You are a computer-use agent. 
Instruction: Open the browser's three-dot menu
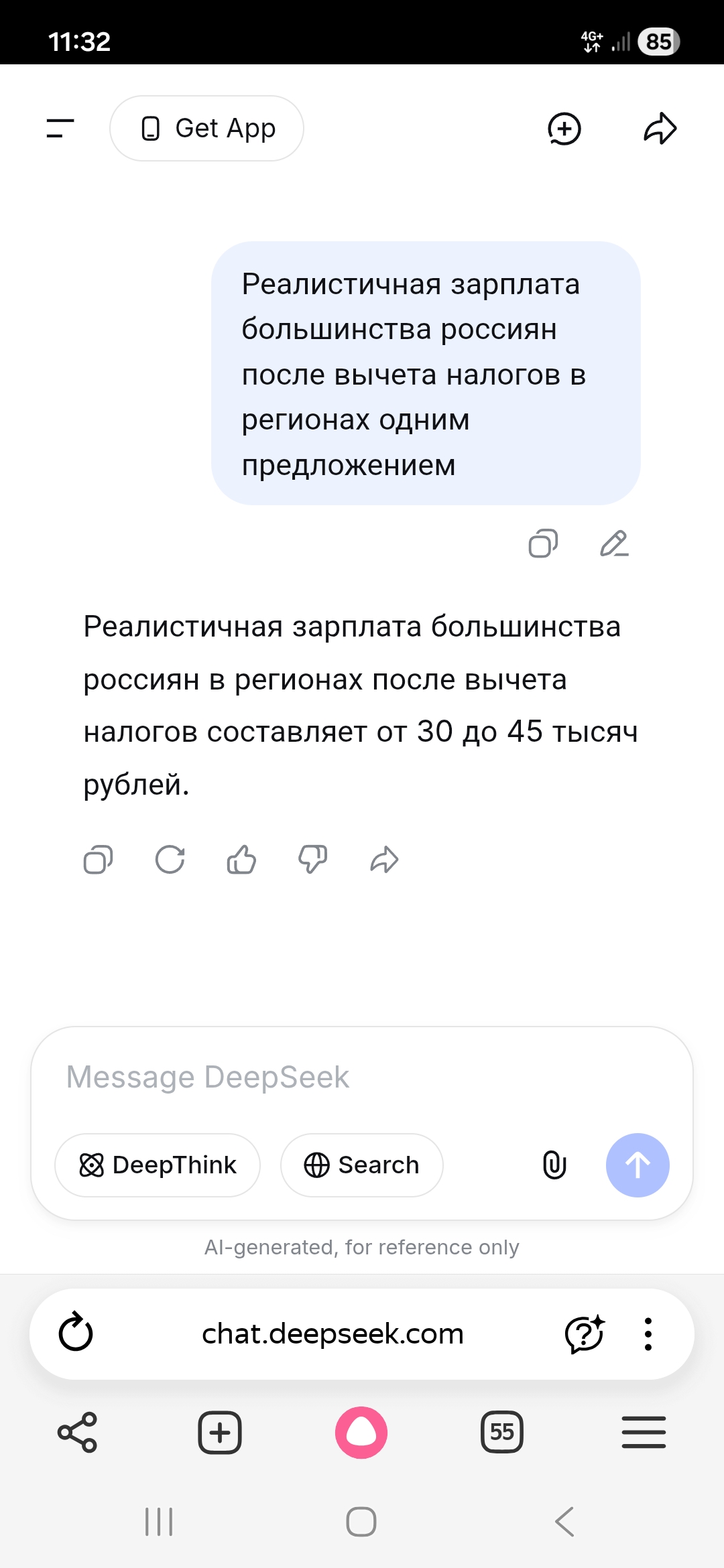point(648,1333)
